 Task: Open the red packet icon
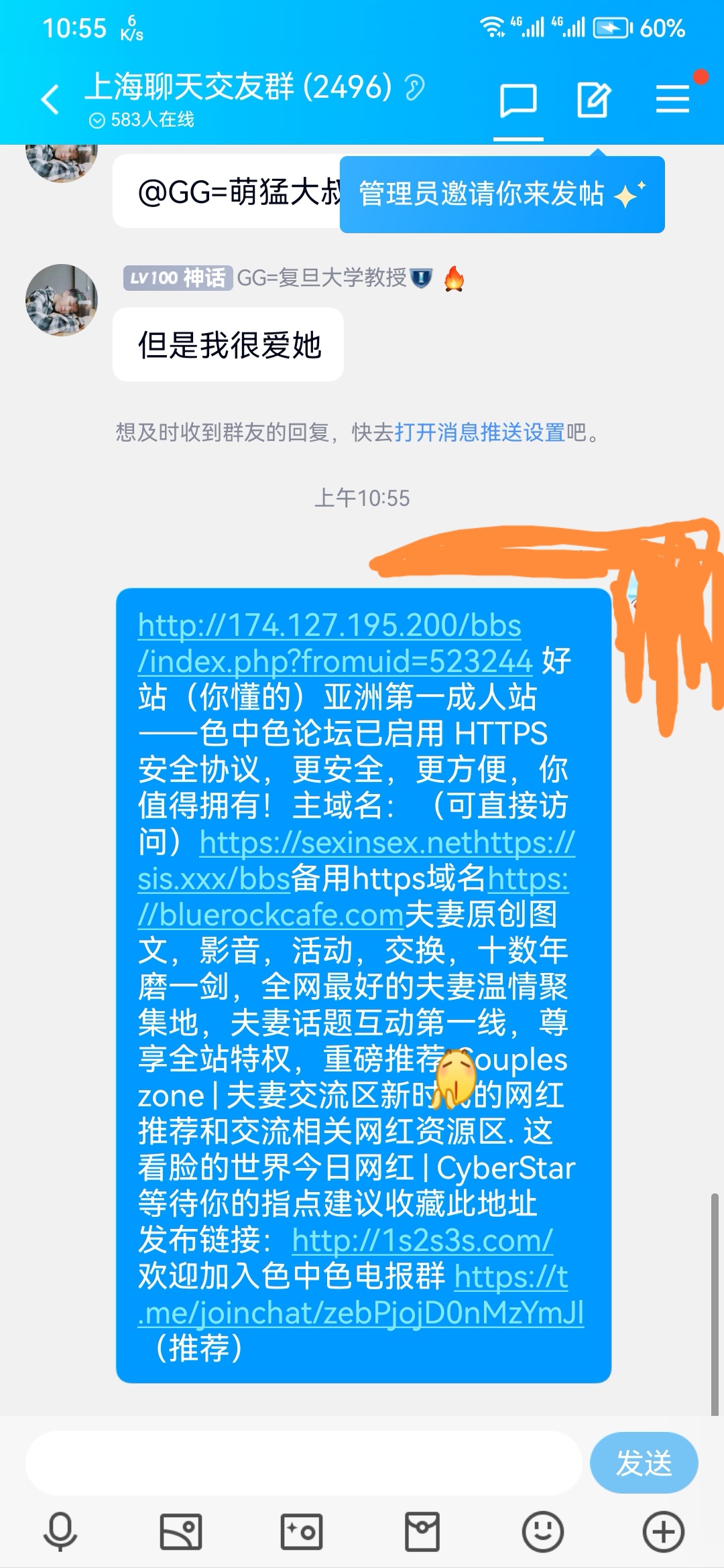(422, 1532)
